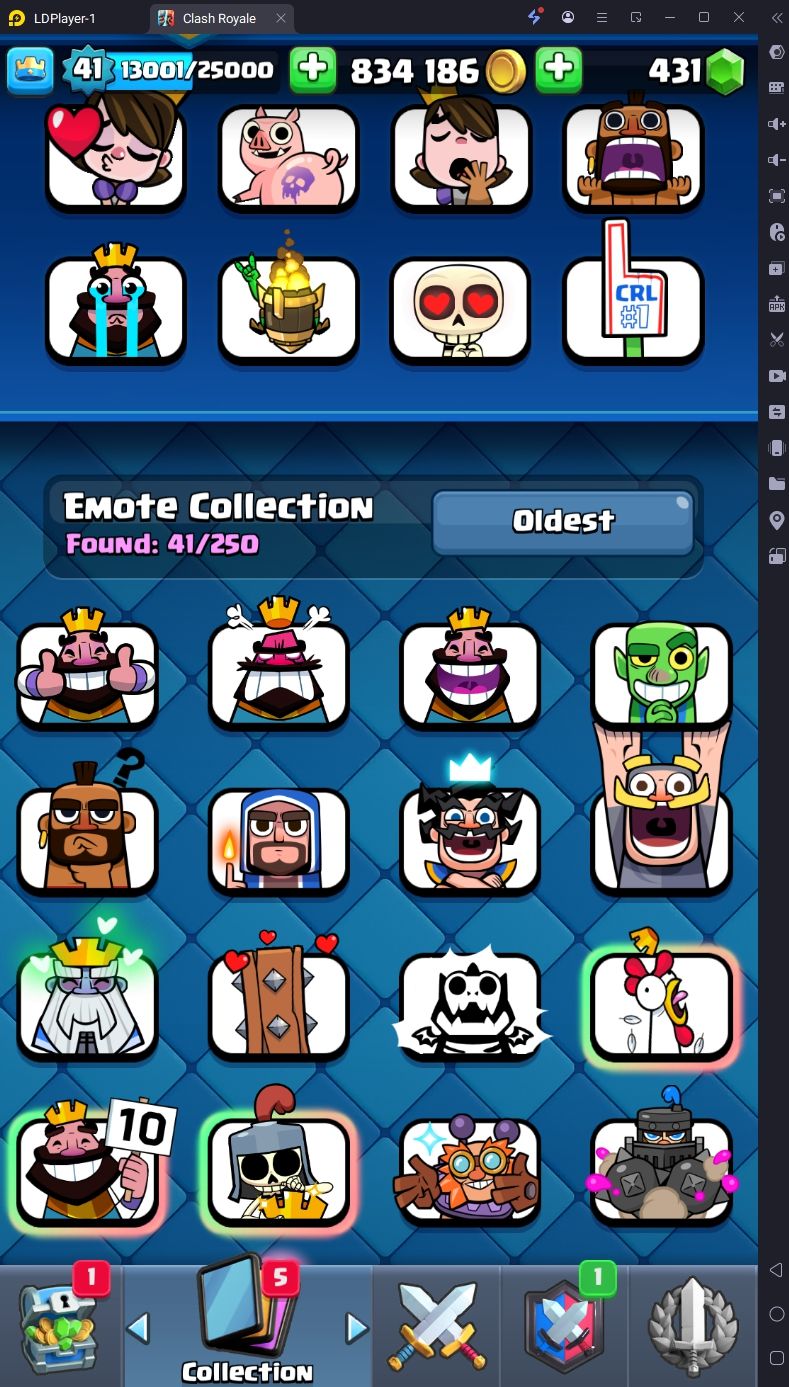Select the king holding 10 sign emote
Image resolution: width=789 pixels, height=1387 pixels.
(87, 1170)
